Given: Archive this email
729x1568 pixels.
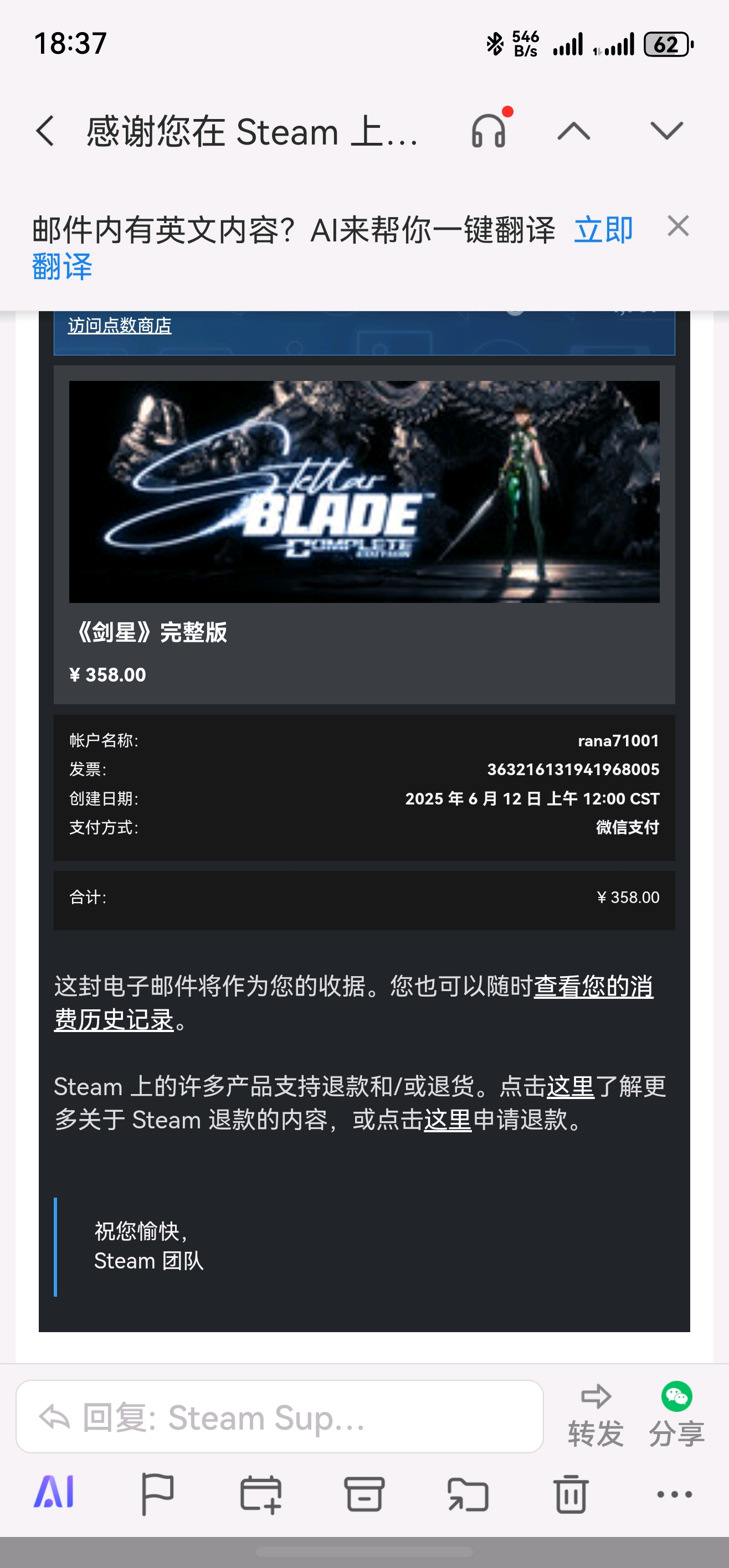Looking at the screenshot, I should (364, 1494).
